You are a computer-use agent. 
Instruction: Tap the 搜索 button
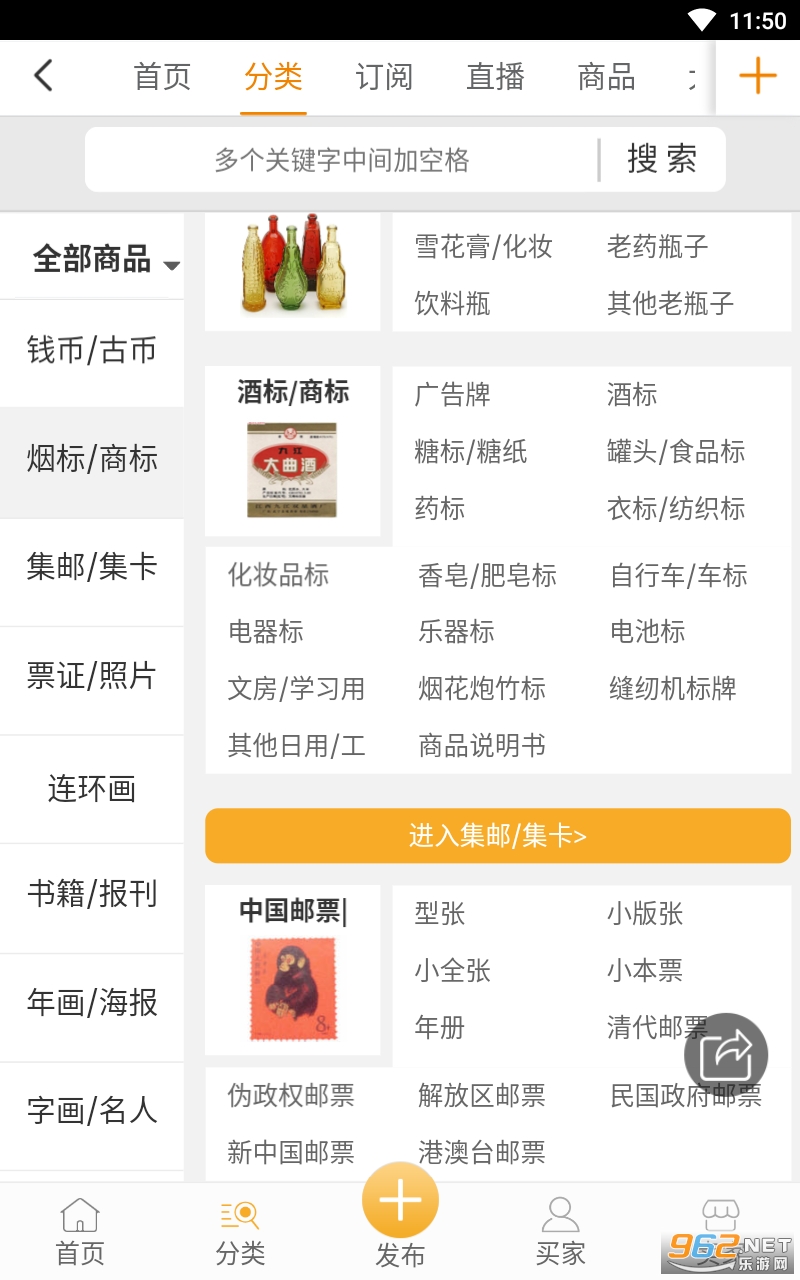click(x=662, y=160)
